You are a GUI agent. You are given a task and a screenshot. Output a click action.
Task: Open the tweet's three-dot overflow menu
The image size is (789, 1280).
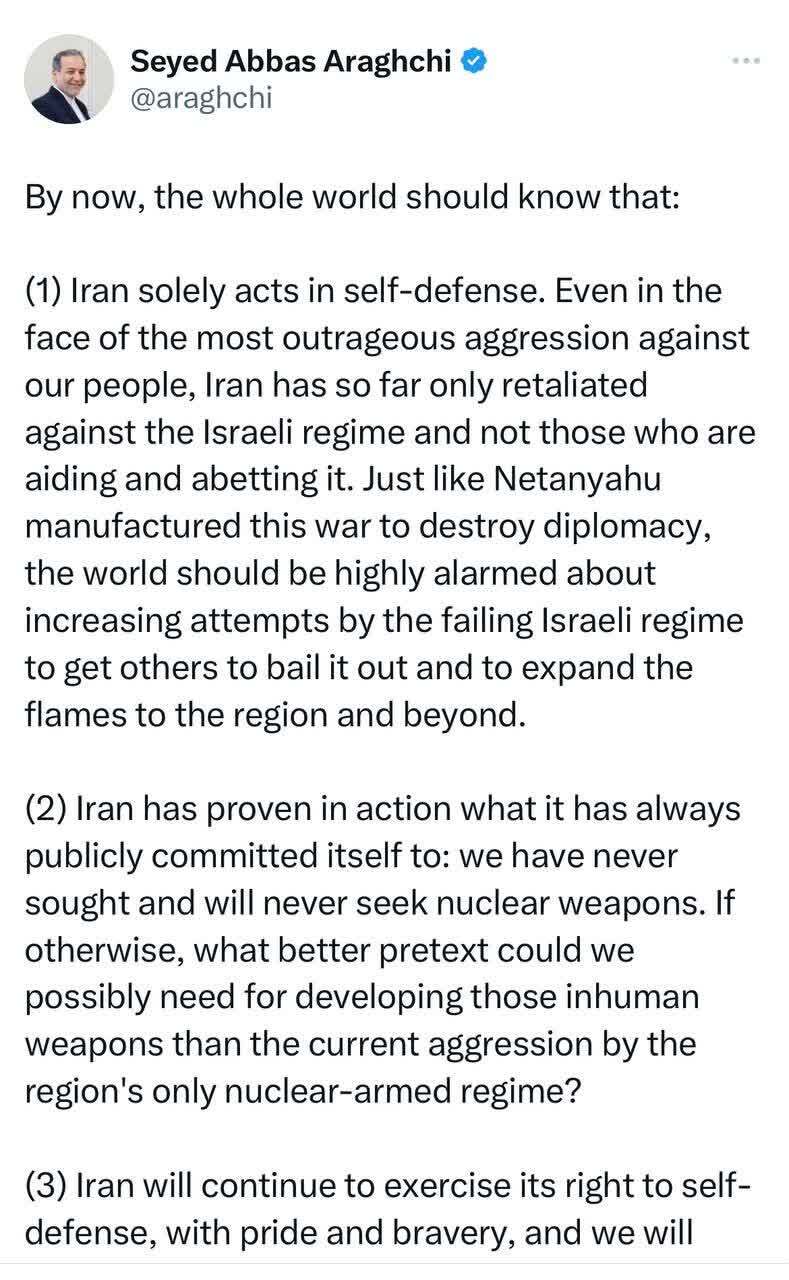click(746, 62)
